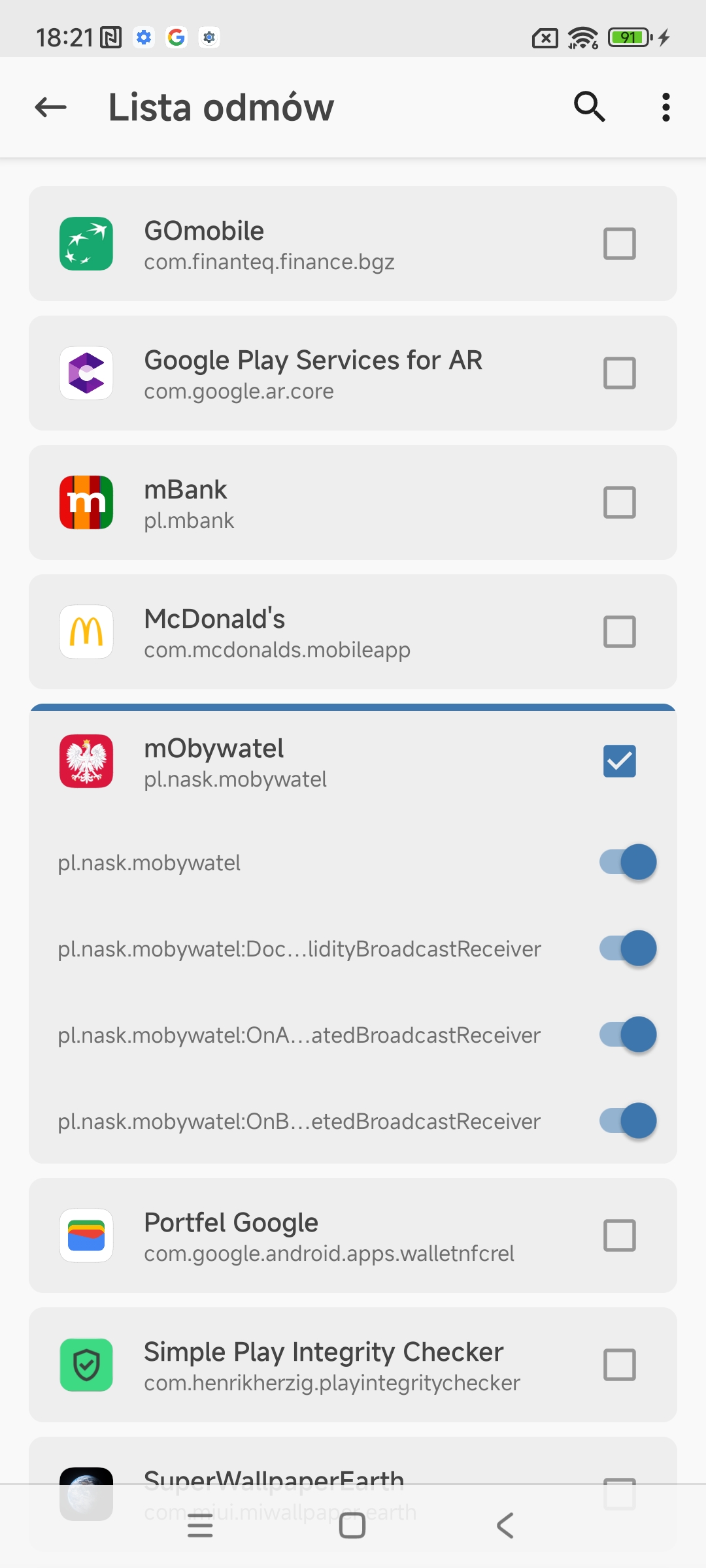Open search in the deny list

pos(589,107)
